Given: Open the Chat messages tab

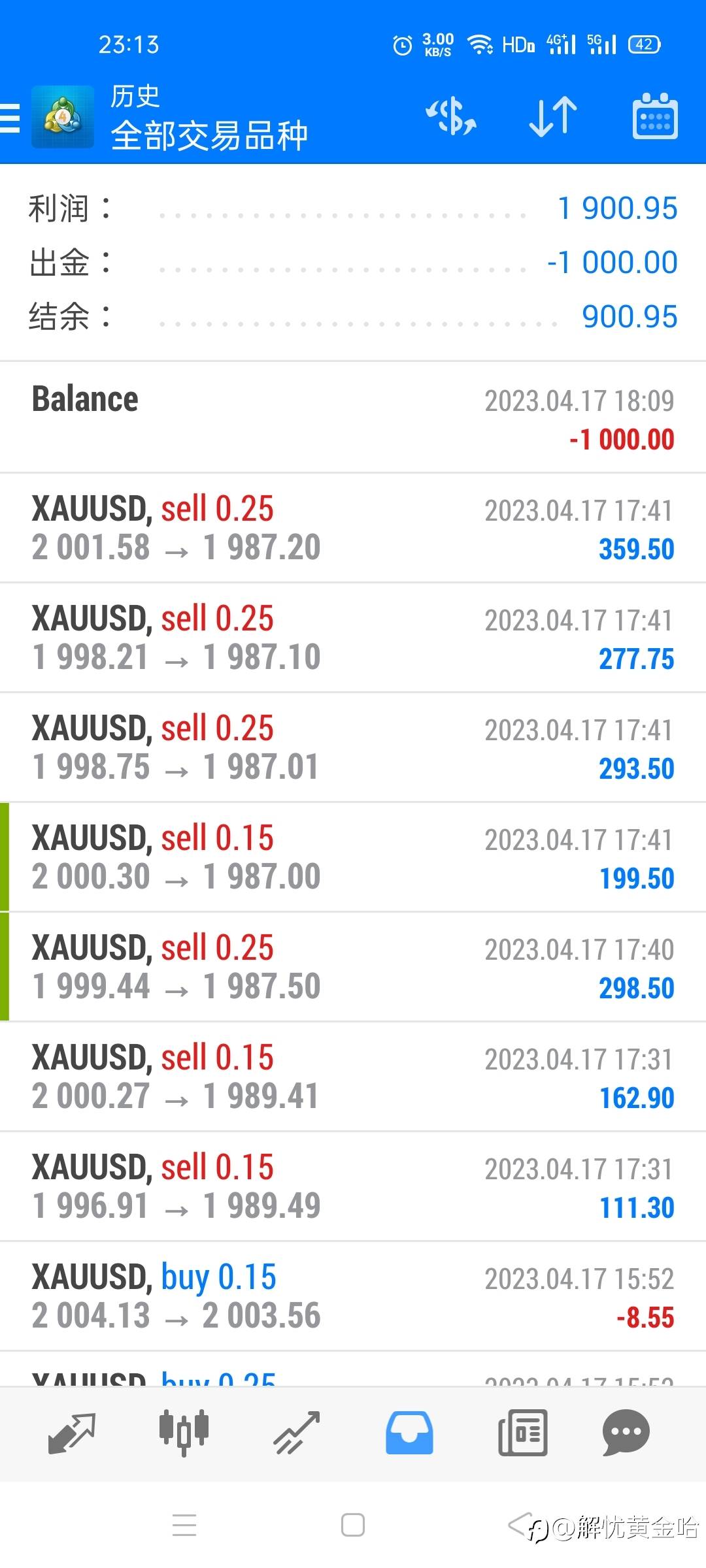Looking at the screenshot, I should coord(626,1433).
